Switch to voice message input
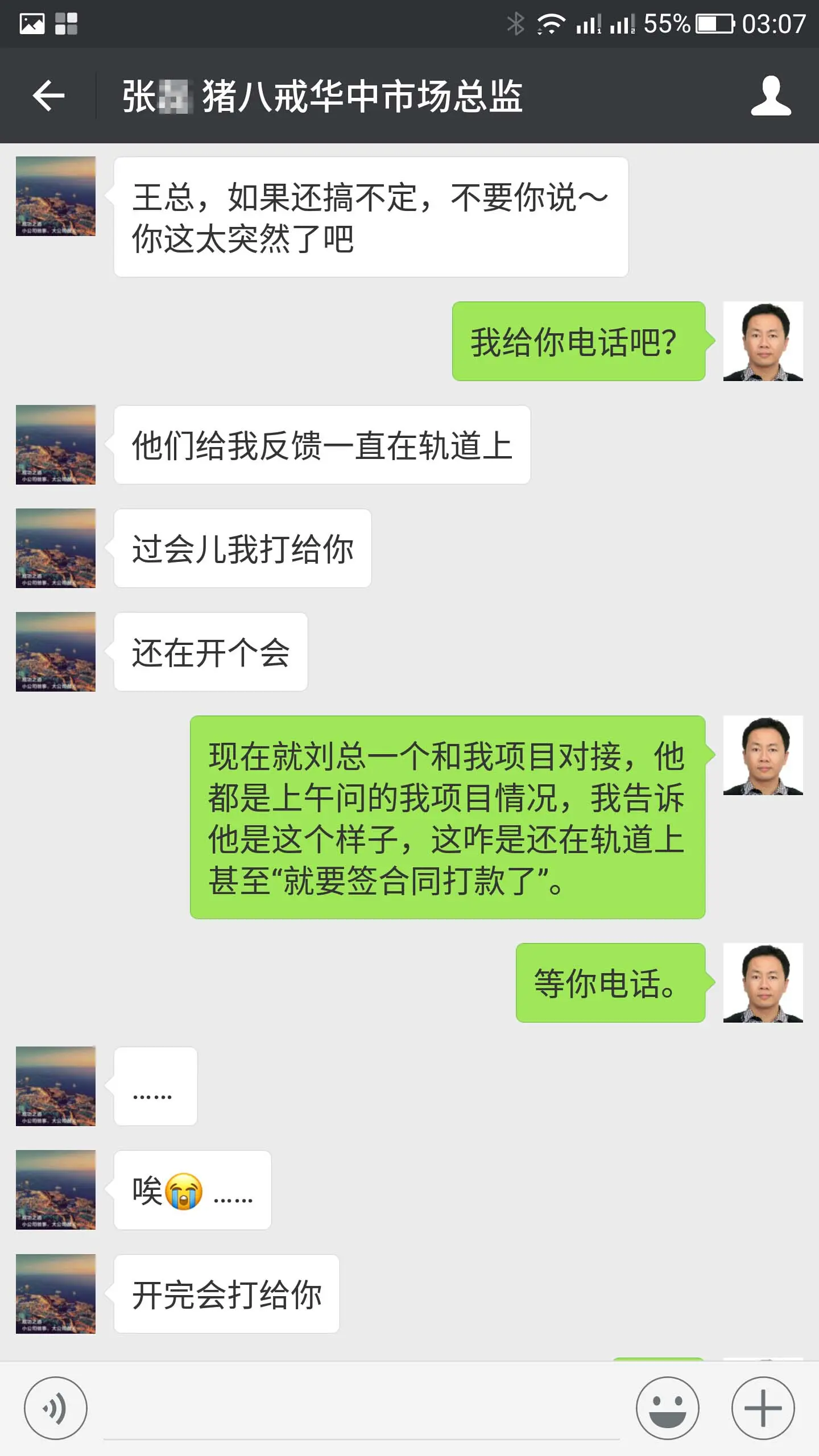This screenshot has height=1456, width=819. (55, 1408)
